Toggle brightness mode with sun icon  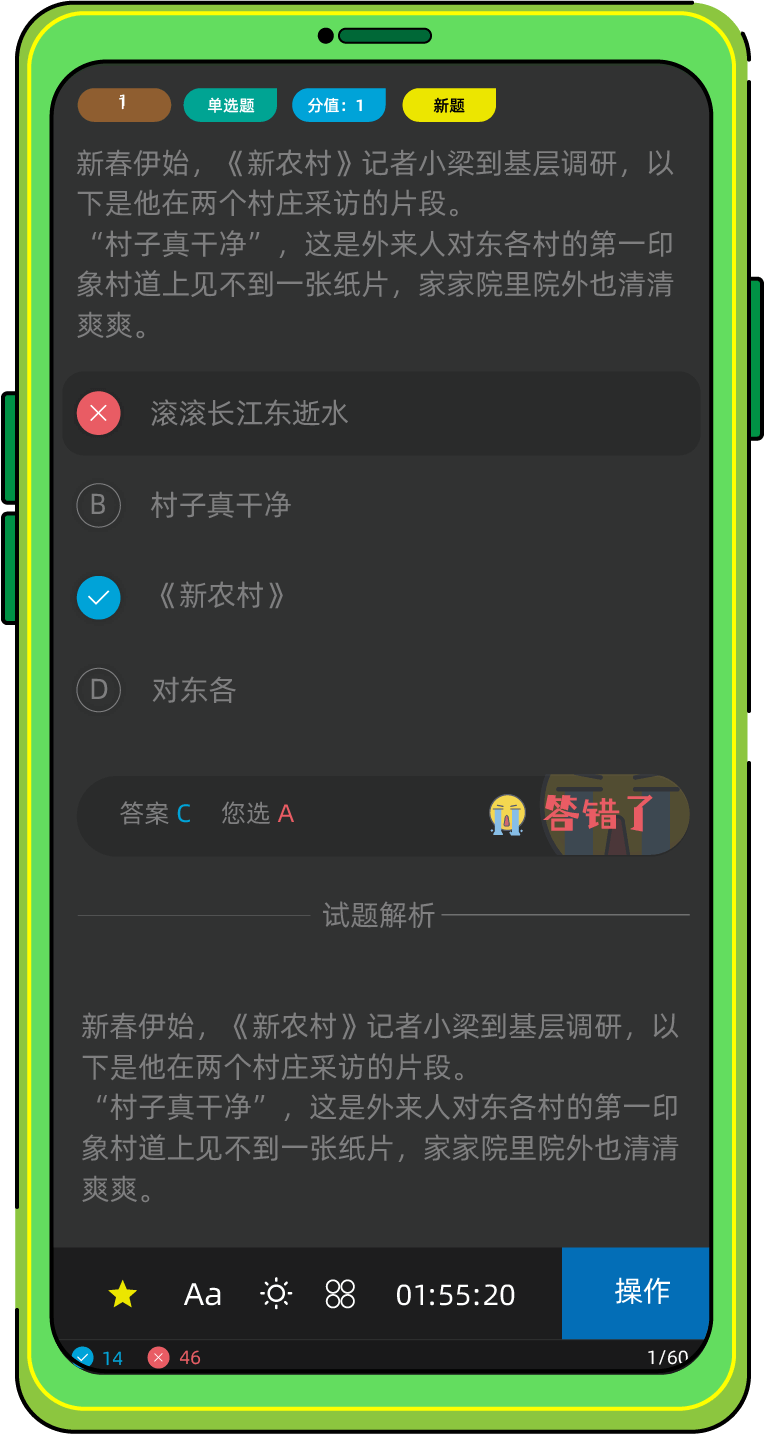click(x=276, y=1294)
